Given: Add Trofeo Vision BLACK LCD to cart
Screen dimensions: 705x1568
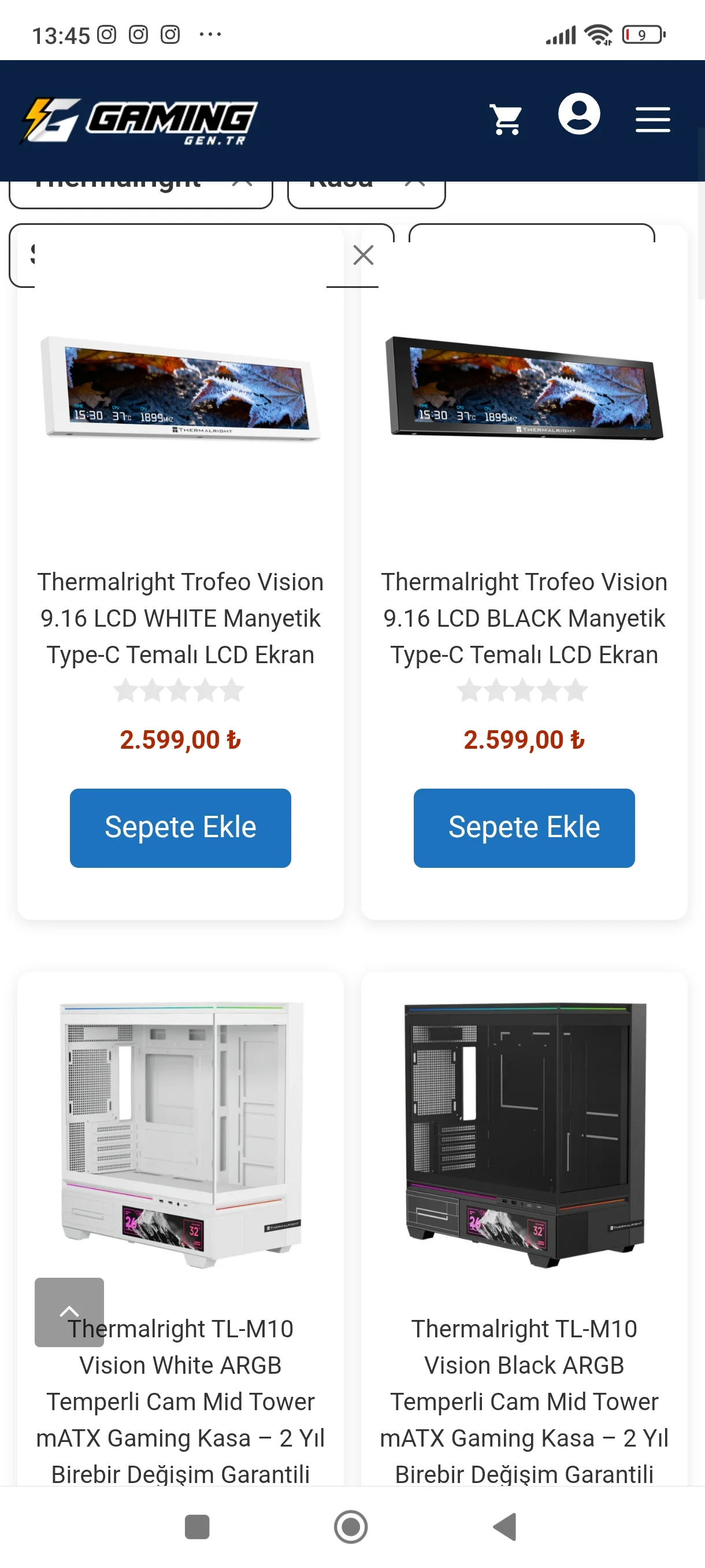Looking at the screenshot, I should [x=524, y=827].
